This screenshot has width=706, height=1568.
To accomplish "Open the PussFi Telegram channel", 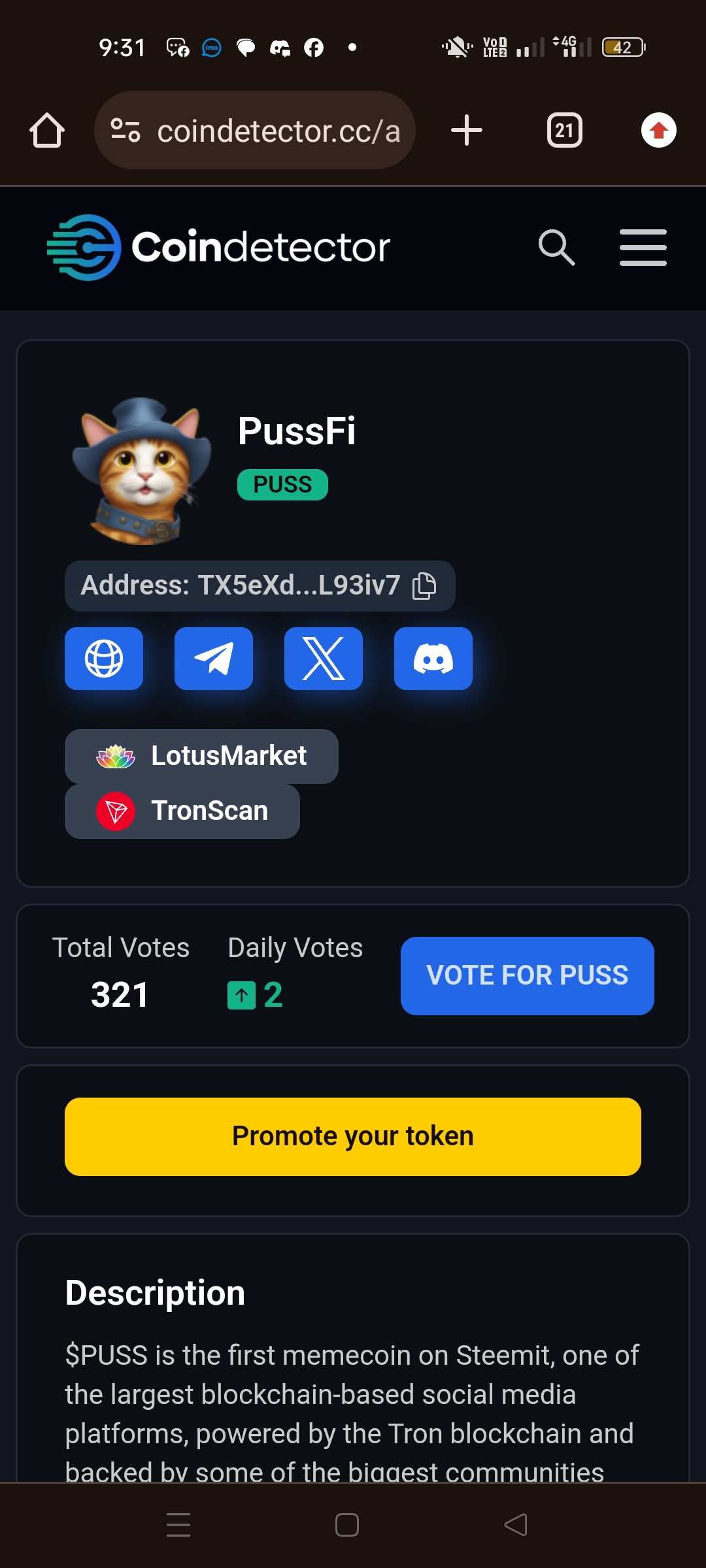I will pyautogui.click(x=214, y=659).
